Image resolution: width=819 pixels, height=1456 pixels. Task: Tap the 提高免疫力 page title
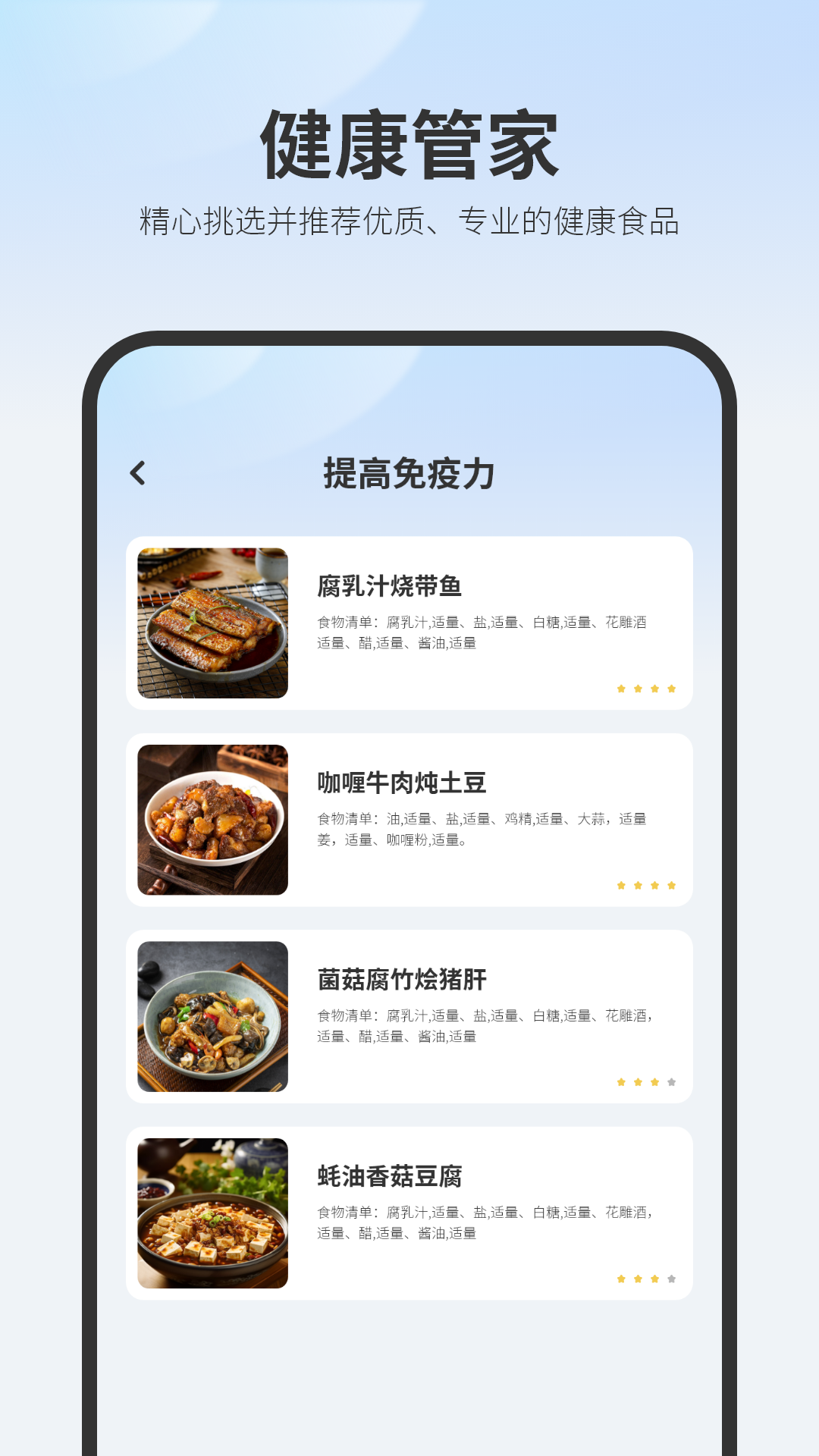pyautogui.click(x=409, y=472)
